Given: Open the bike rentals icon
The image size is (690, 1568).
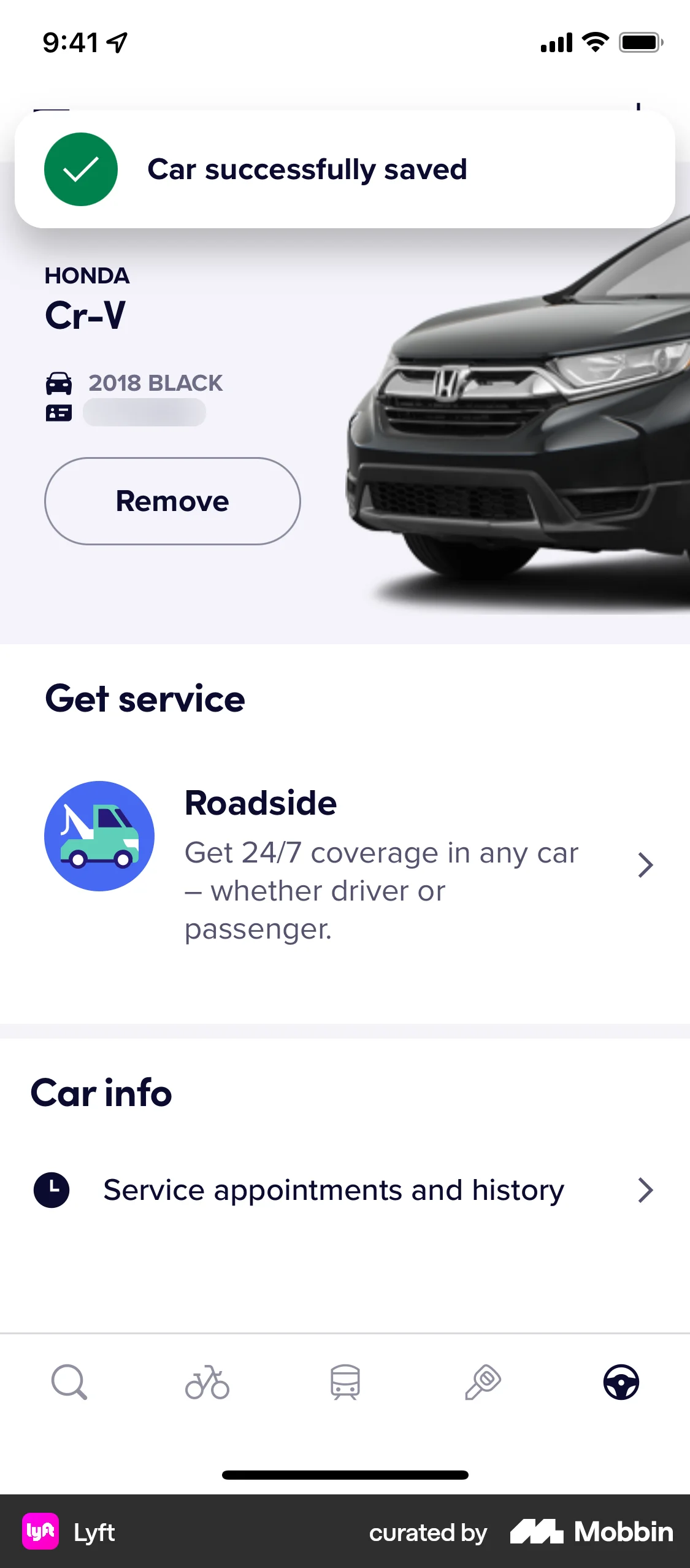Looking at the screenshot, I should tap(207, 1382).
